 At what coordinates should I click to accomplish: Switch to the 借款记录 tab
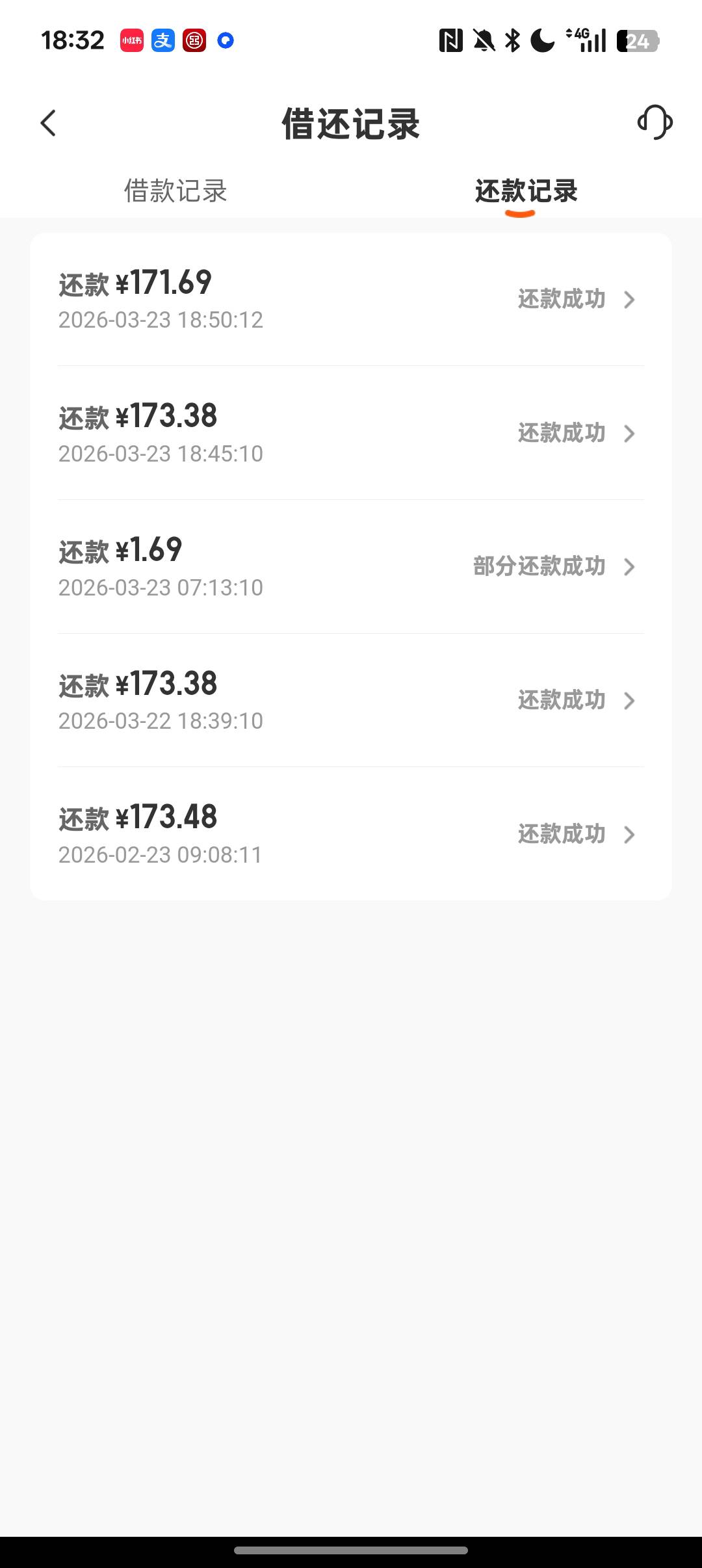click(x=175, y=191)
